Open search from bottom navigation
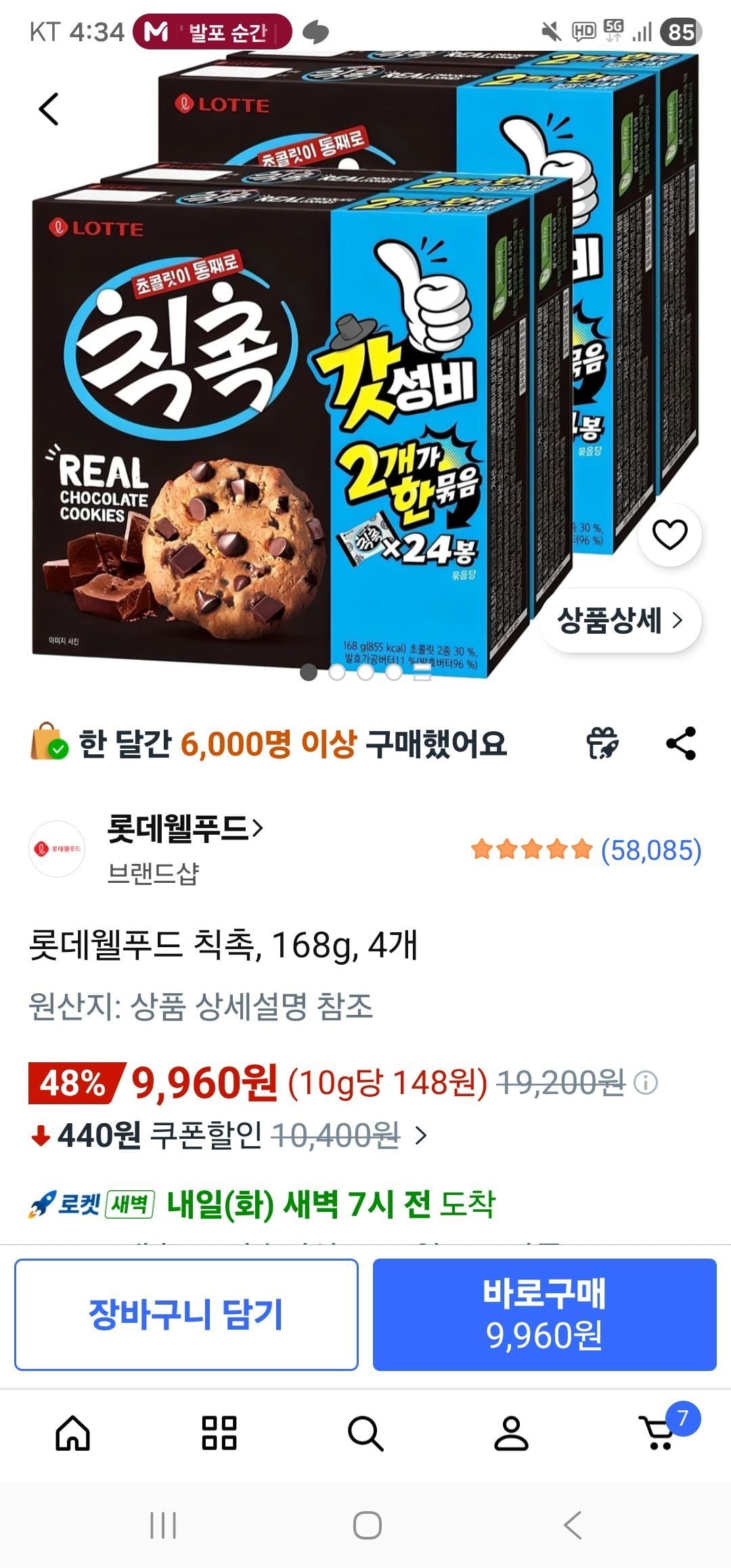This screenshot has height=1568, width=731. pyautogui.click(x=365, y=1433)
